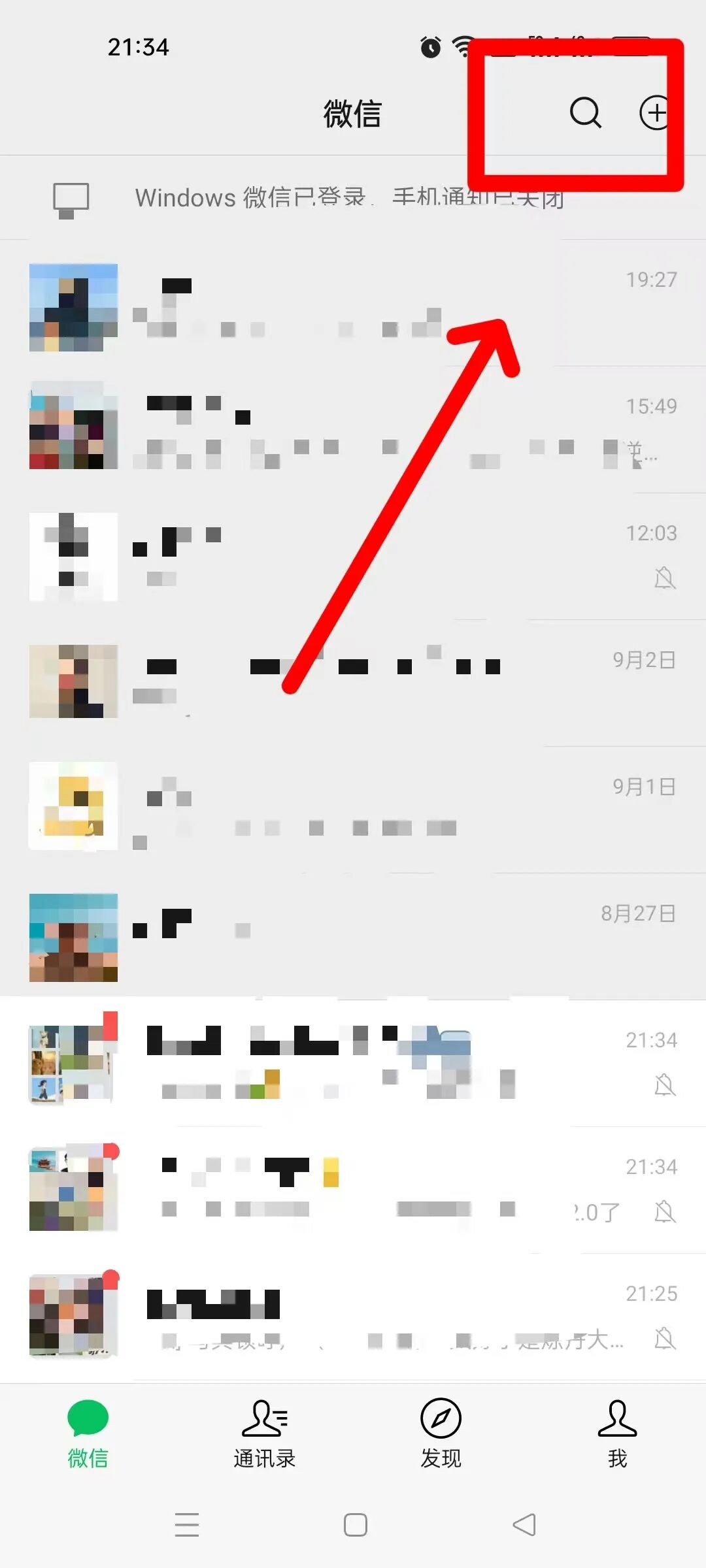Tap the system back button

pos(524,1525)
